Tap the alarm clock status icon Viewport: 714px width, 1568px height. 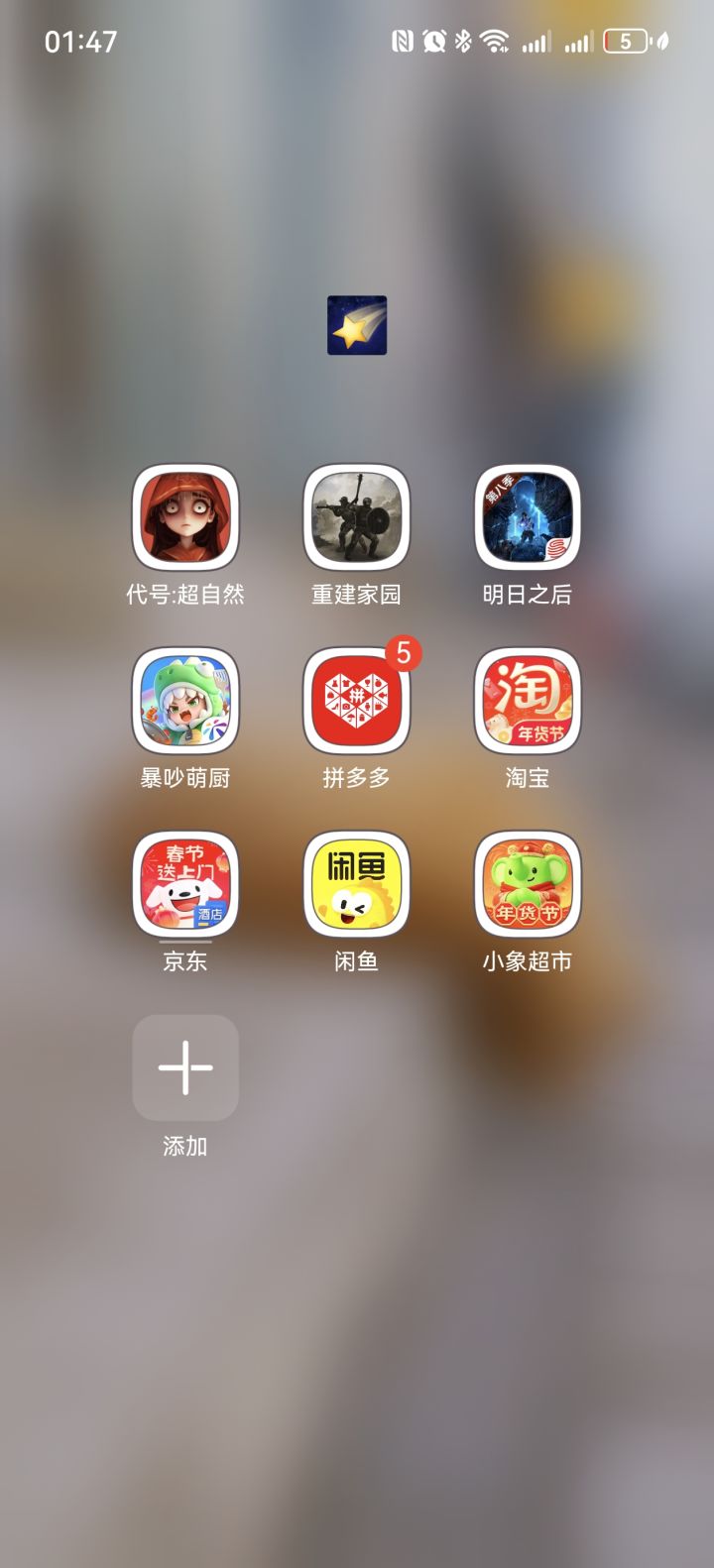click(x=434, y=42)
